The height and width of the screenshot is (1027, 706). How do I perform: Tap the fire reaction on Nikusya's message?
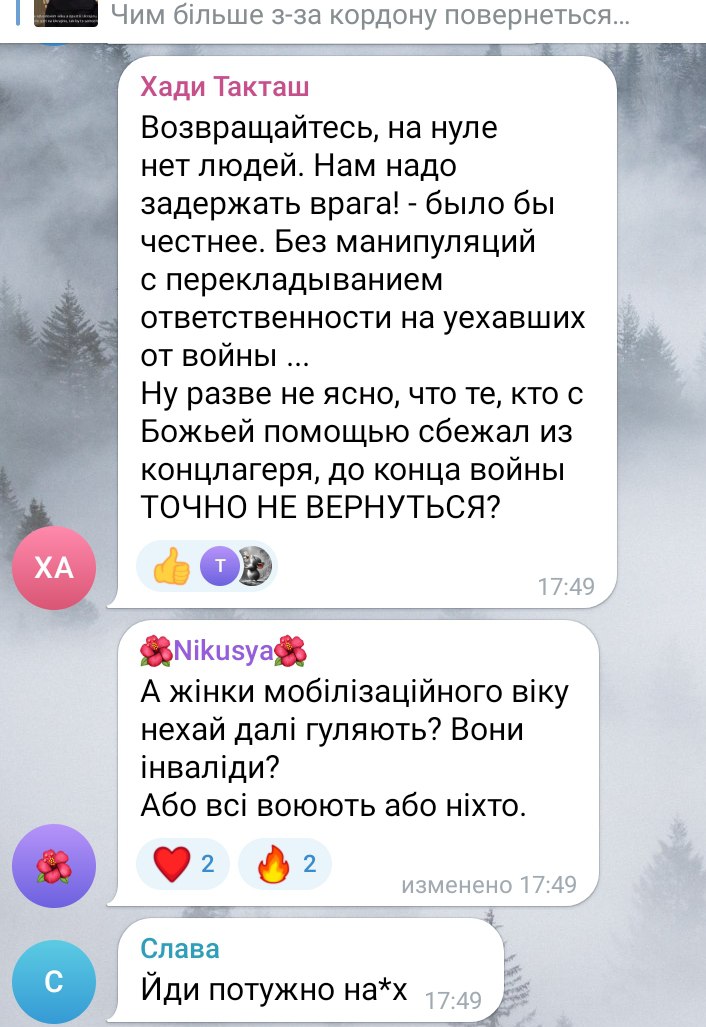[284, 864]
